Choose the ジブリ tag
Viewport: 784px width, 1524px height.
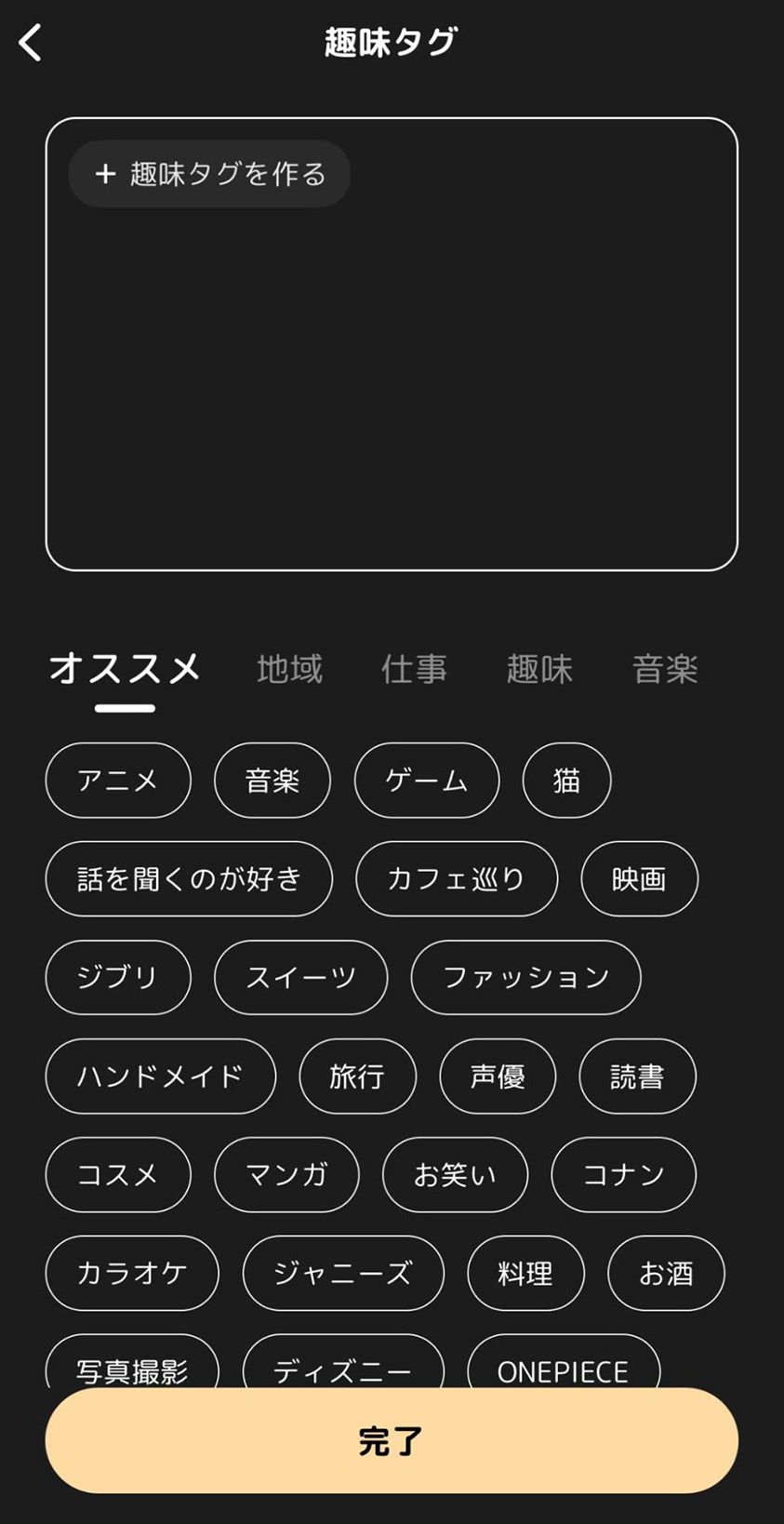(x=118, y=978)
